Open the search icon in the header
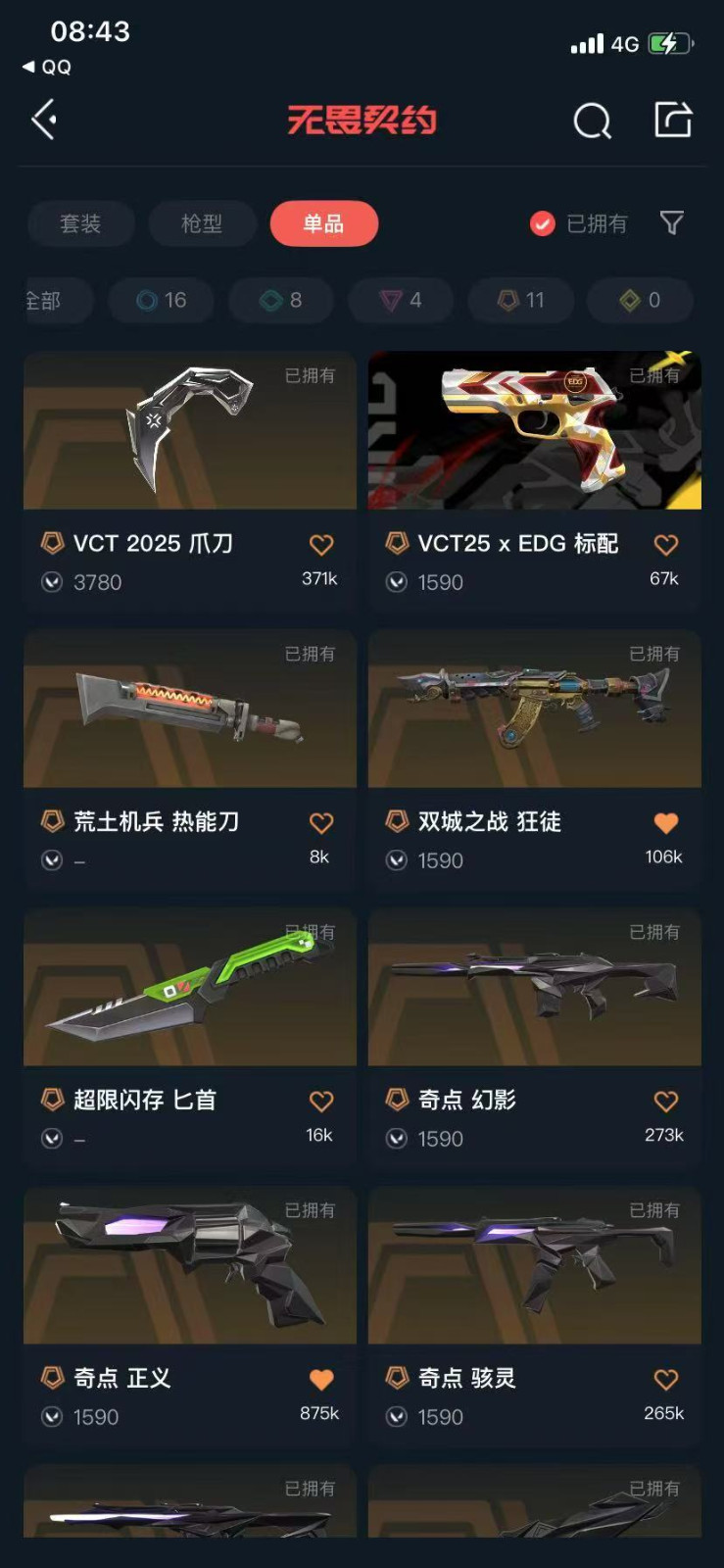This screenshot has width=724, height=1568. (592, 121)
